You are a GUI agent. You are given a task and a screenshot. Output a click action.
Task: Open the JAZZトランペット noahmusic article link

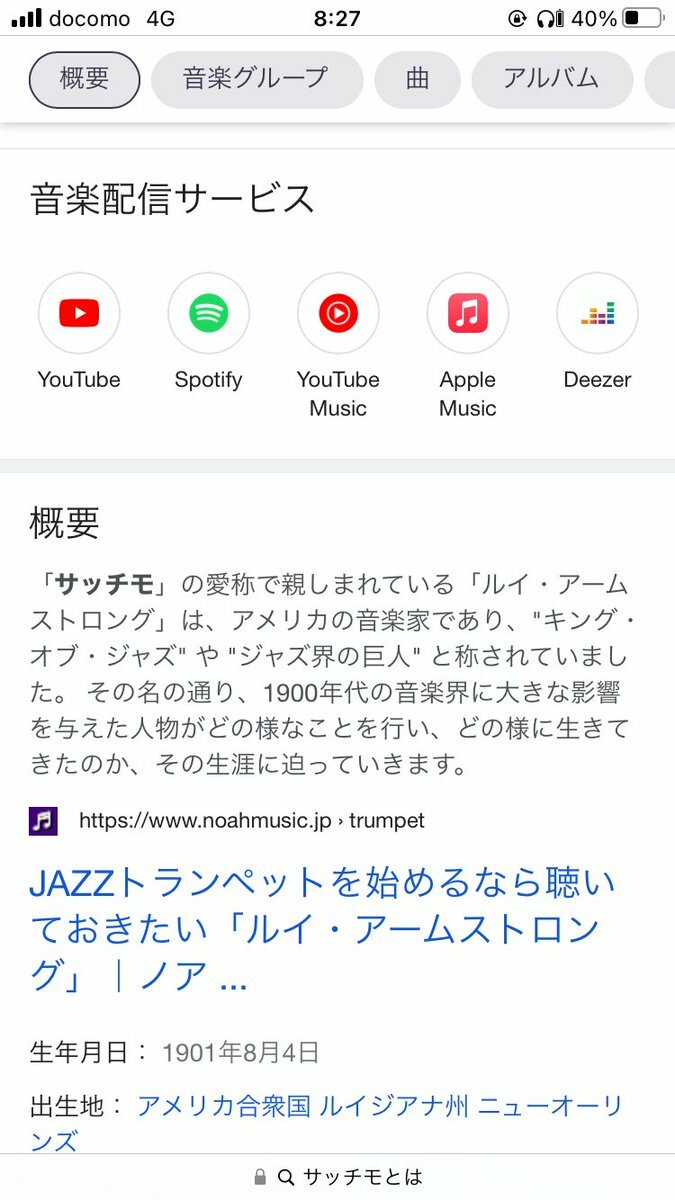[322, 930]
